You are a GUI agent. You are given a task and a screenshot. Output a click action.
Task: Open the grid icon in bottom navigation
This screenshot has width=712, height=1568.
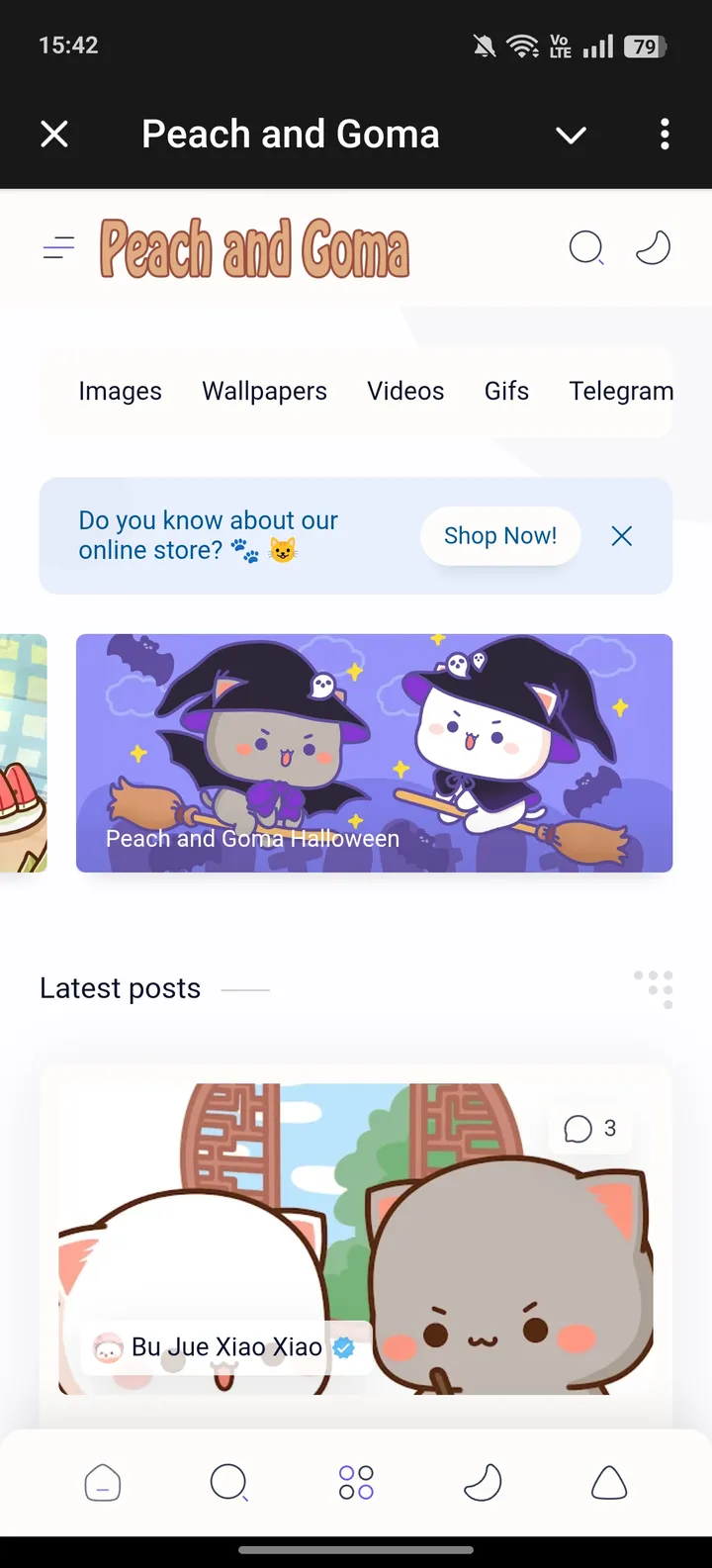point(356,1482)
